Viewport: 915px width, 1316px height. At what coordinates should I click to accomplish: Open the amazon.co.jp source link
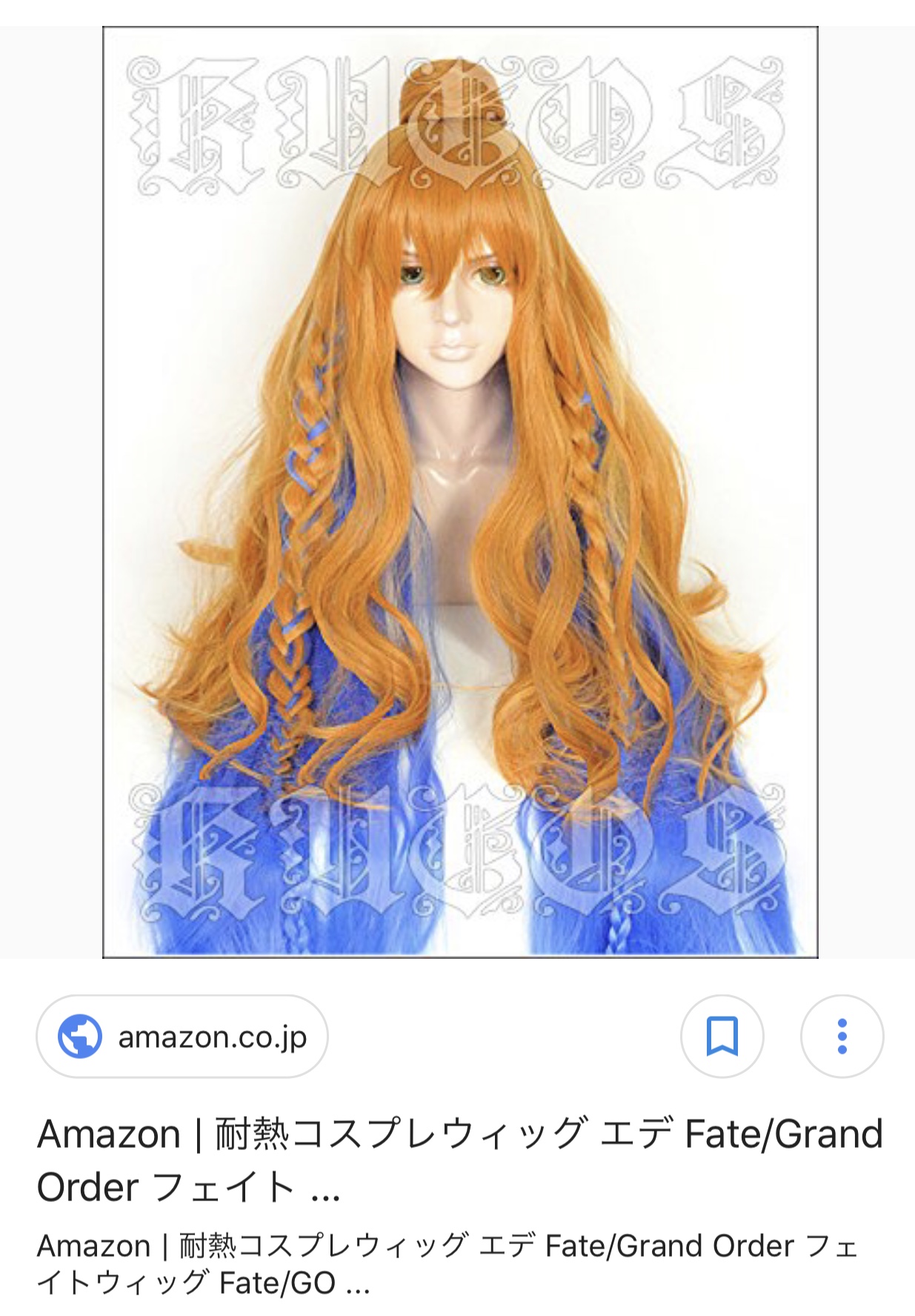(x=182, y=1036)
